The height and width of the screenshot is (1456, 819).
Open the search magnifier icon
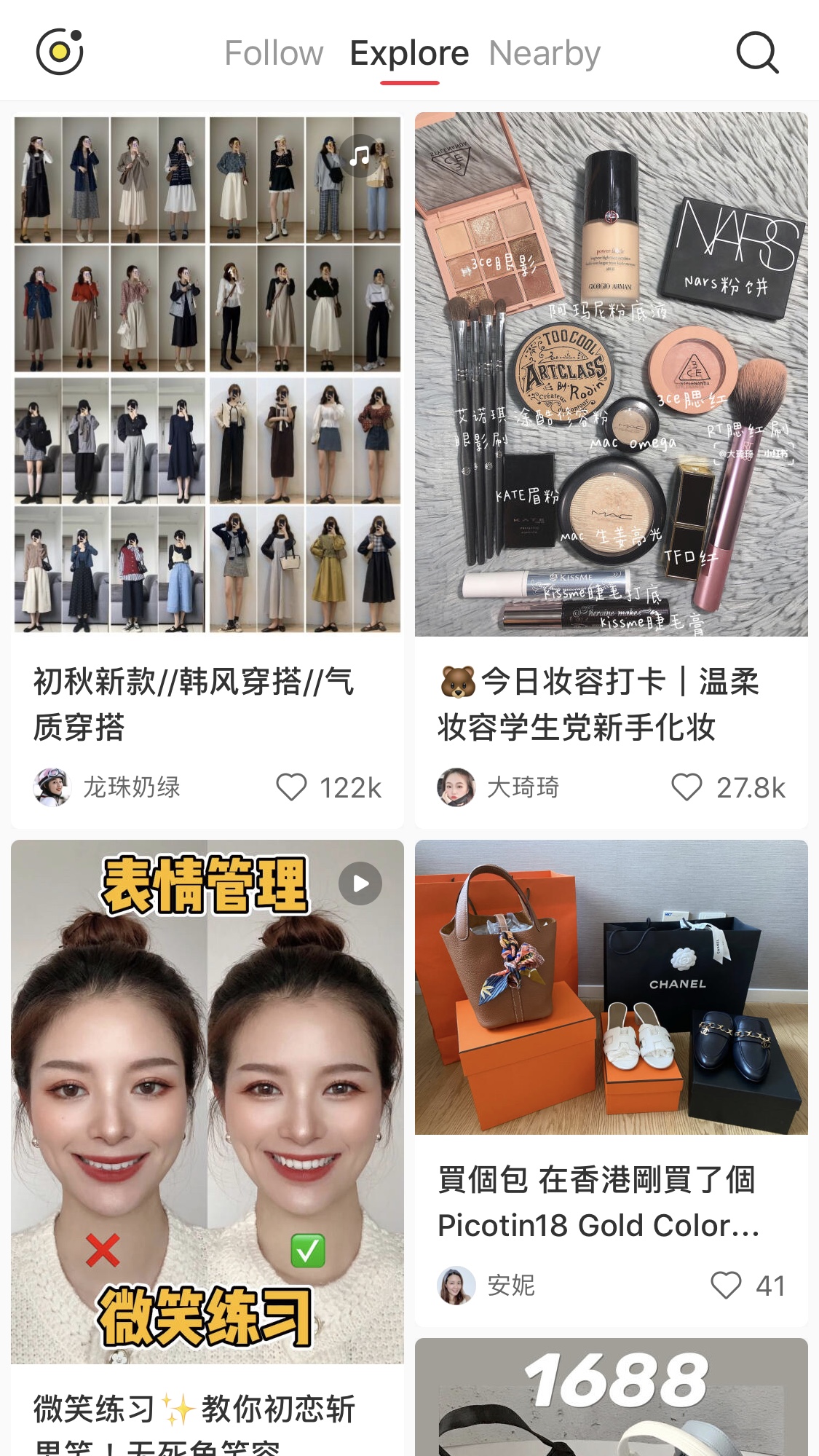[757, 52]
